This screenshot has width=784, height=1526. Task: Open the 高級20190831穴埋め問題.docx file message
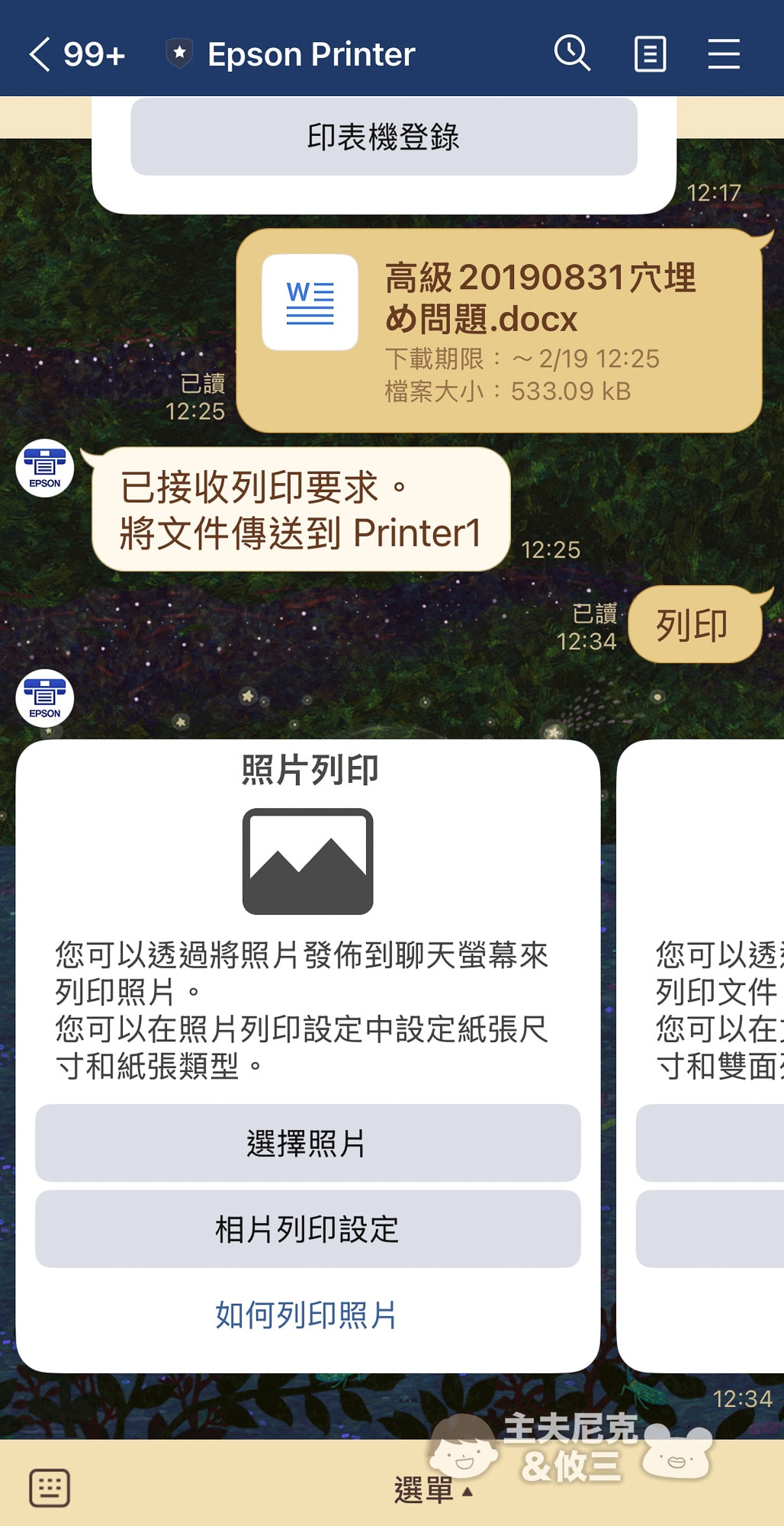[x=499, y=331]
